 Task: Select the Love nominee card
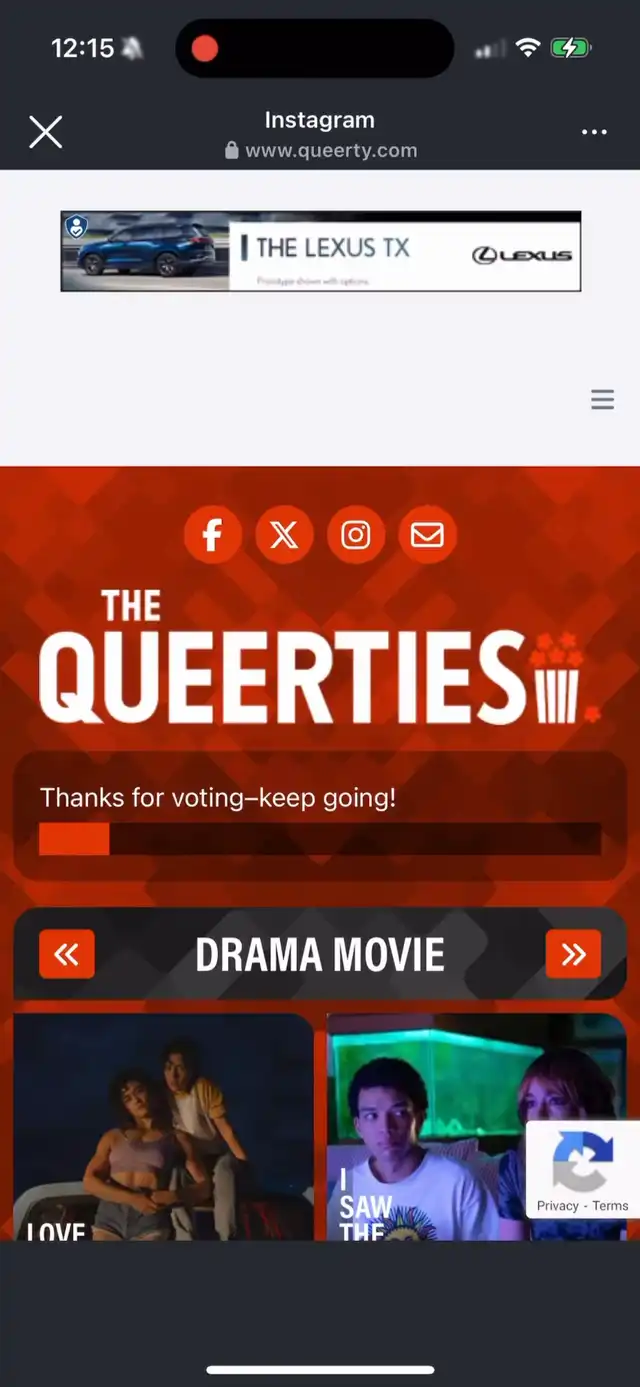click(x=164, y=1127)
